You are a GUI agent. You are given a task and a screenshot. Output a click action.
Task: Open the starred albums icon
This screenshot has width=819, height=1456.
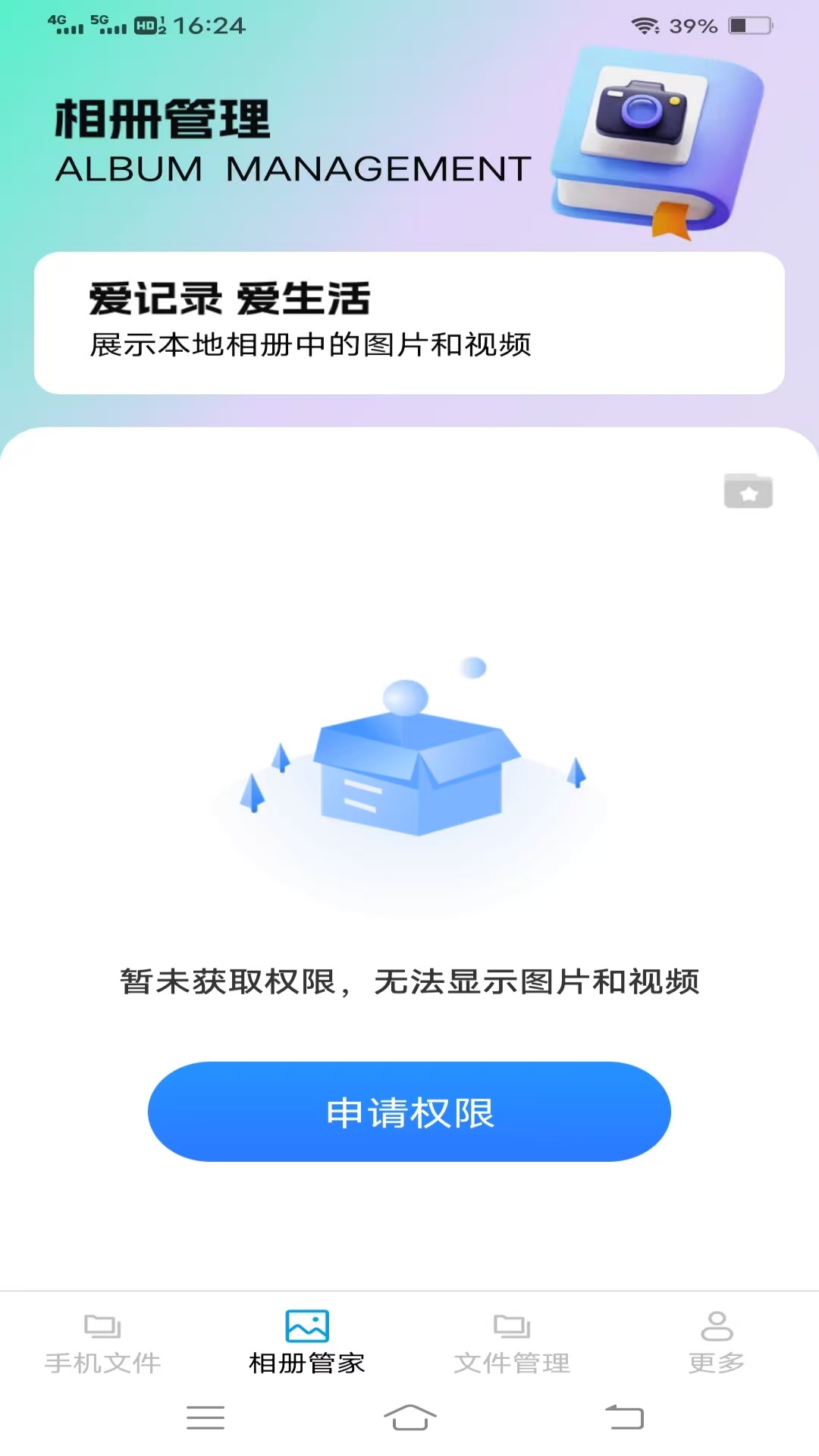[748, 491]
